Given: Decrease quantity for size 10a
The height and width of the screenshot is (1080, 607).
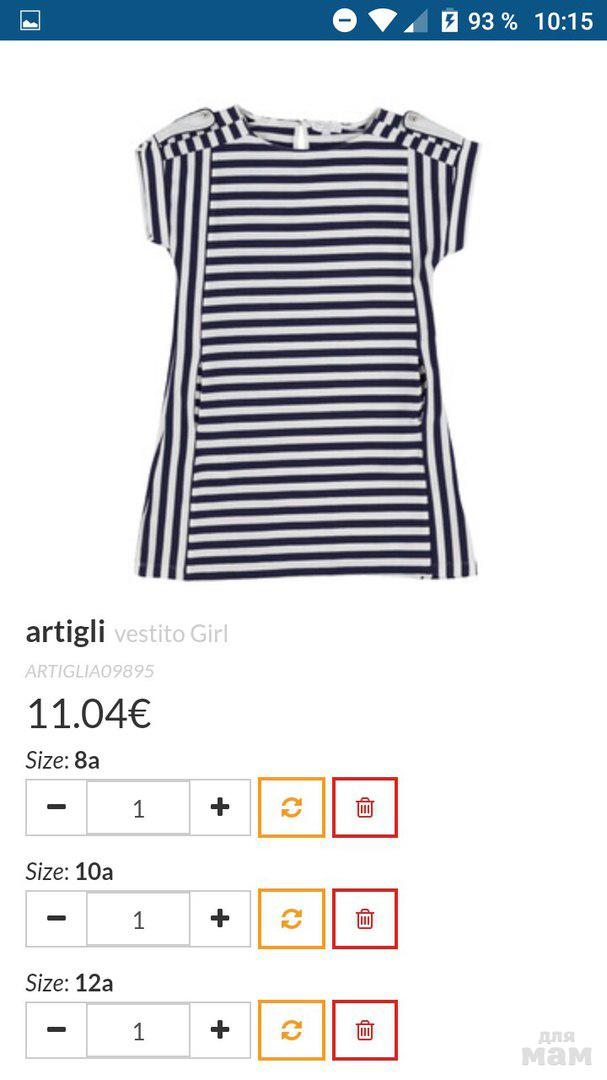Looking at the screenshot, I should (57, 918).
